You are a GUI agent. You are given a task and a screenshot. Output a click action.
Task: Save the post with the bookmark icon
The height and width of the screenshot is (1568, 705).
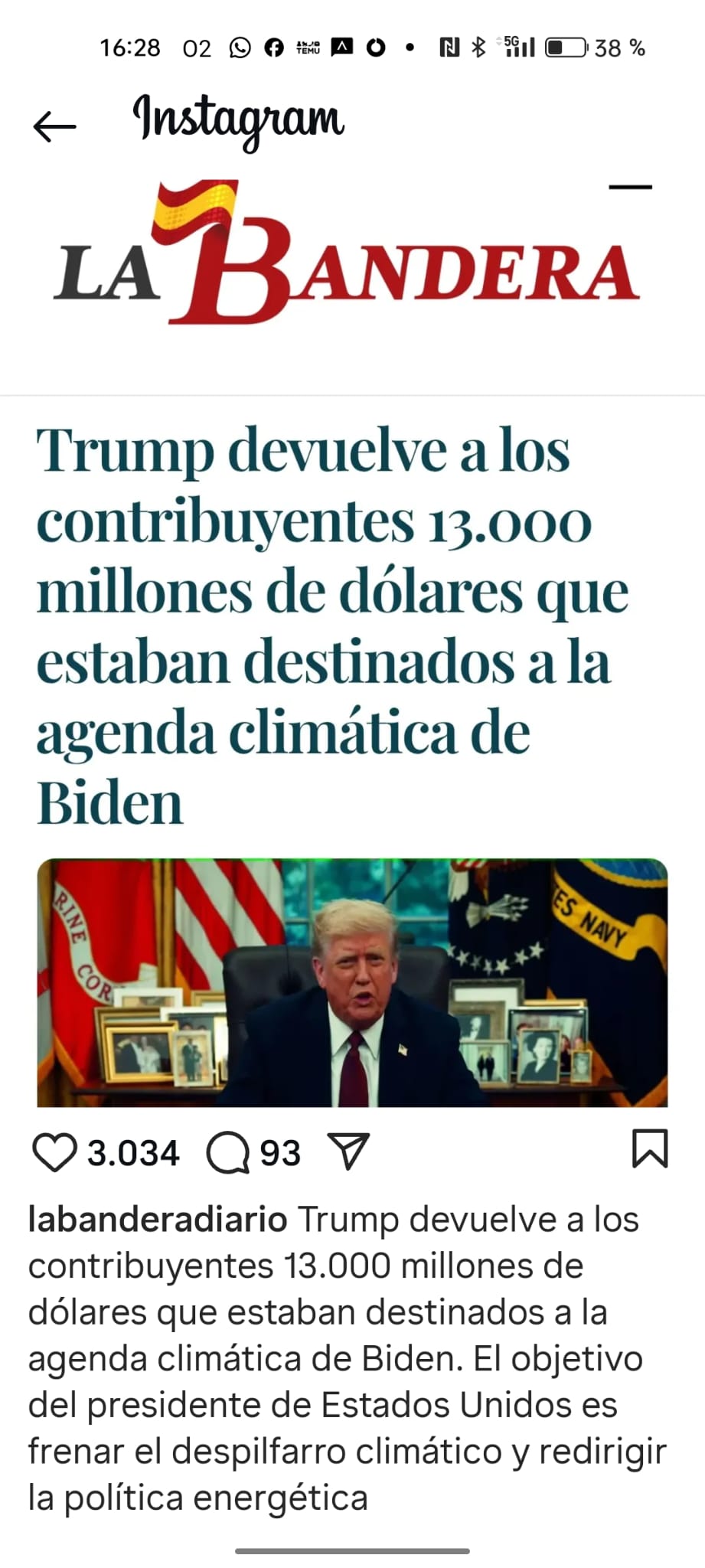pyautogui.click(x=650, y=1149)
